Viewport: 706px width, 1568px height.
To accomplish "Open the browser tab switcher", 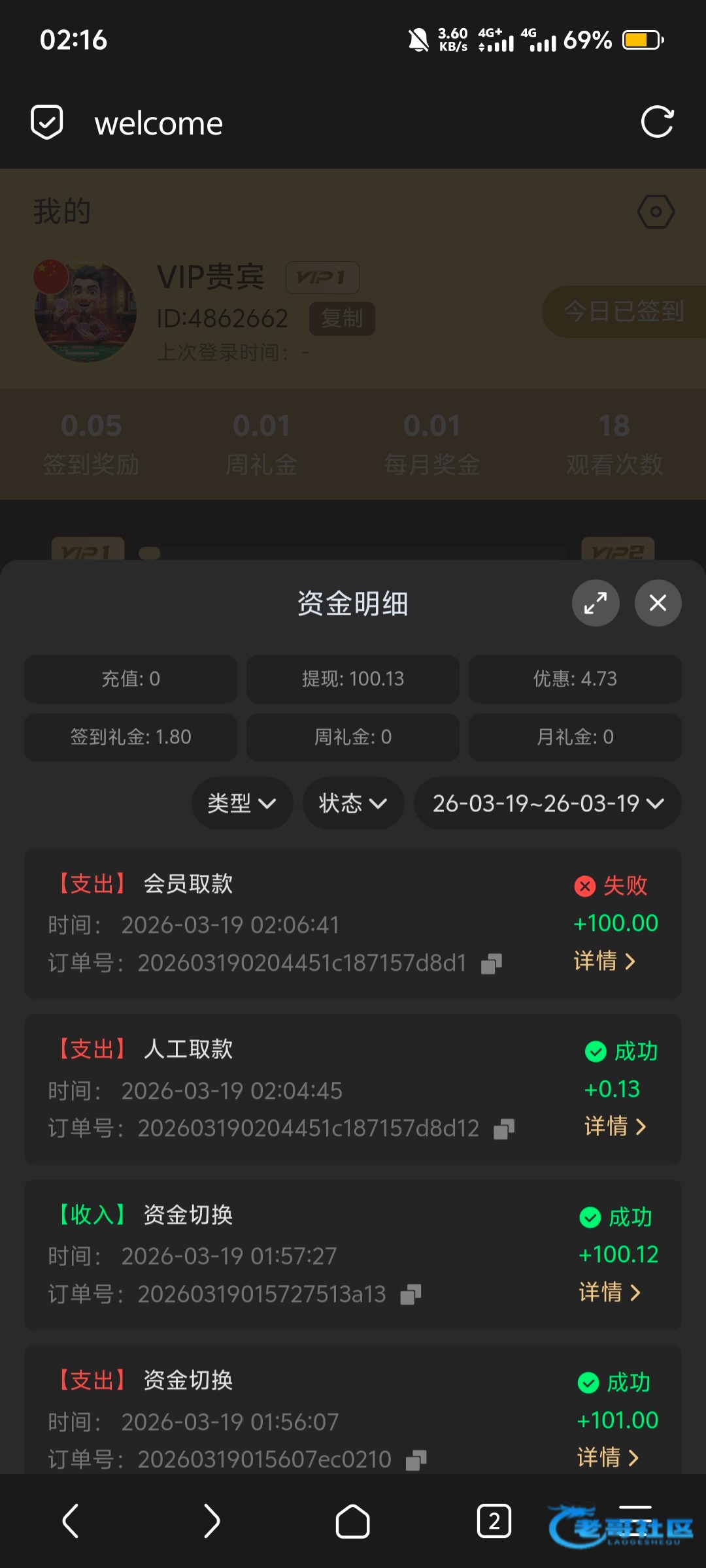I will [x=494, y=1521].
